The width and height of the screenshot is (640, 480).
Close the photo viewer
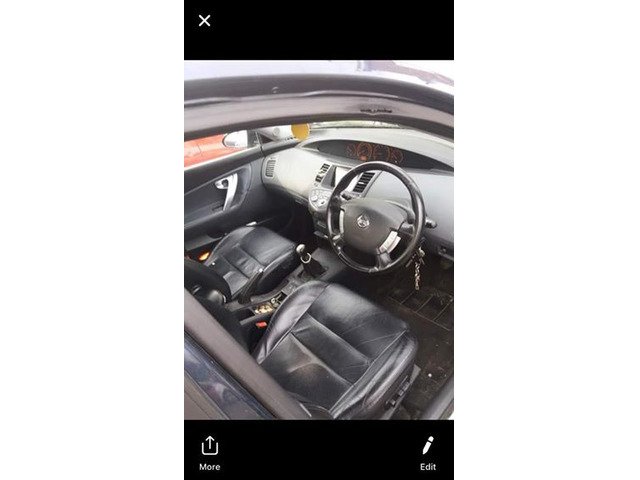click(204, 20)
